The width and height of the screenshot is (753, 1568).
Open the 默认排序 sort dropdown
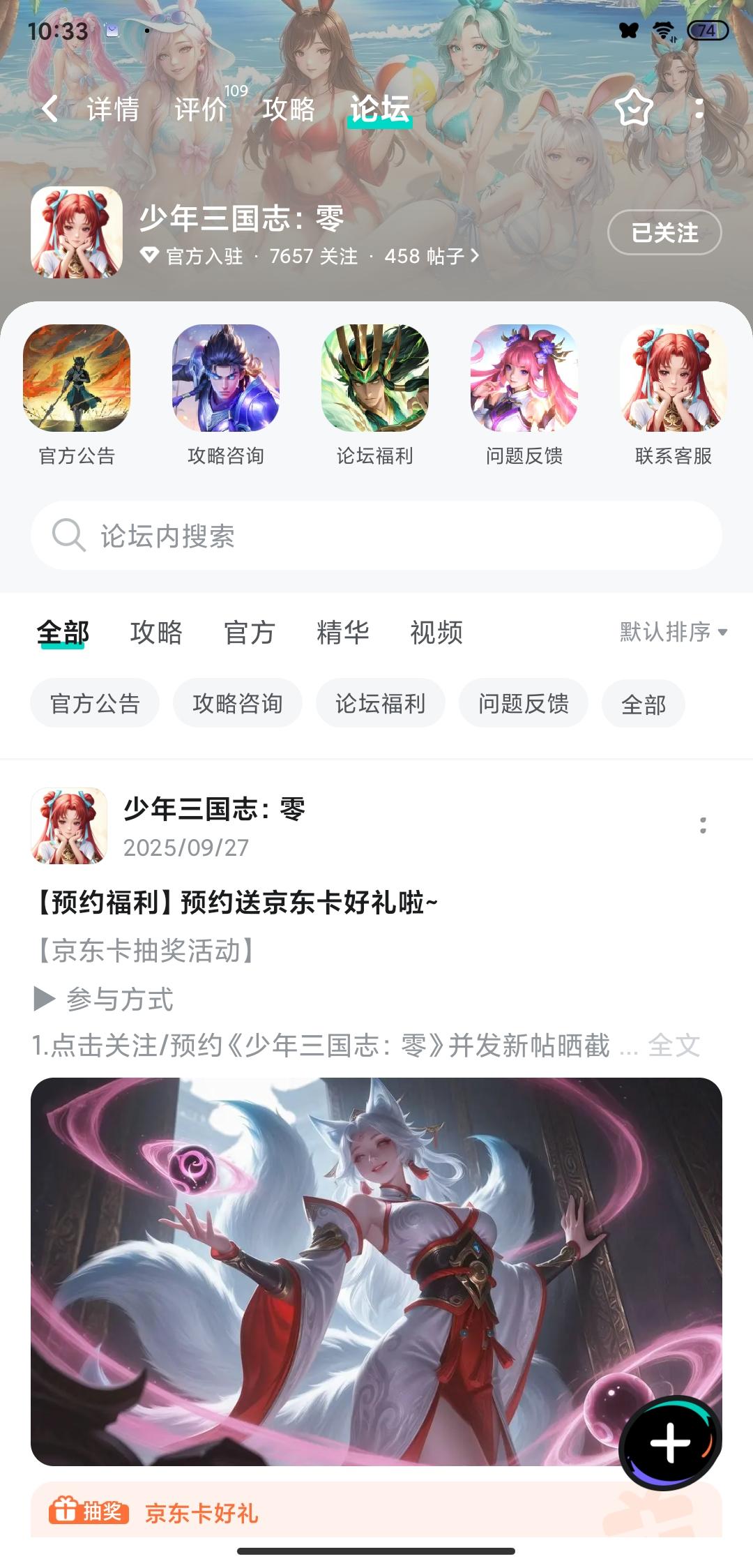click(671, 633)
